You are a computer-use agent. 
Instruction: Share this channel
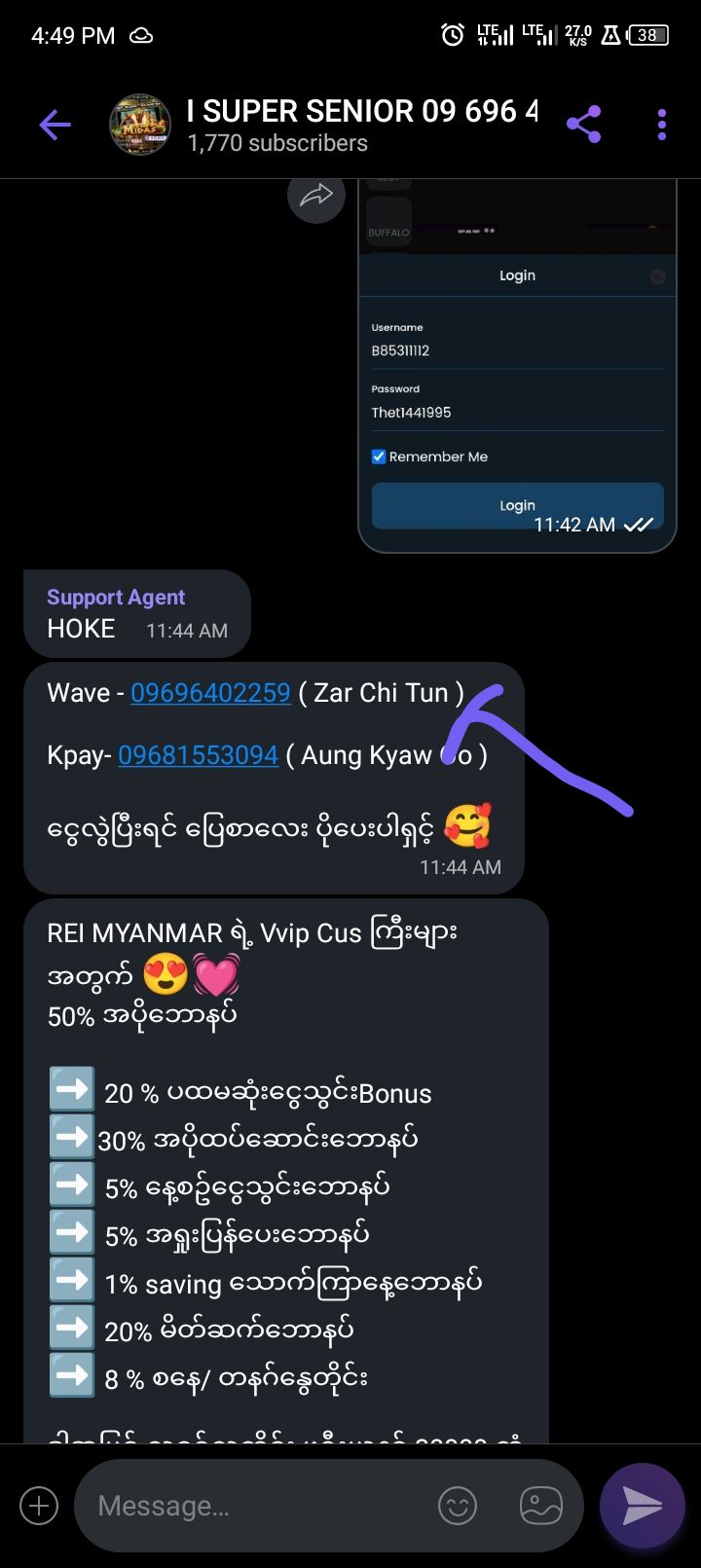583,125
